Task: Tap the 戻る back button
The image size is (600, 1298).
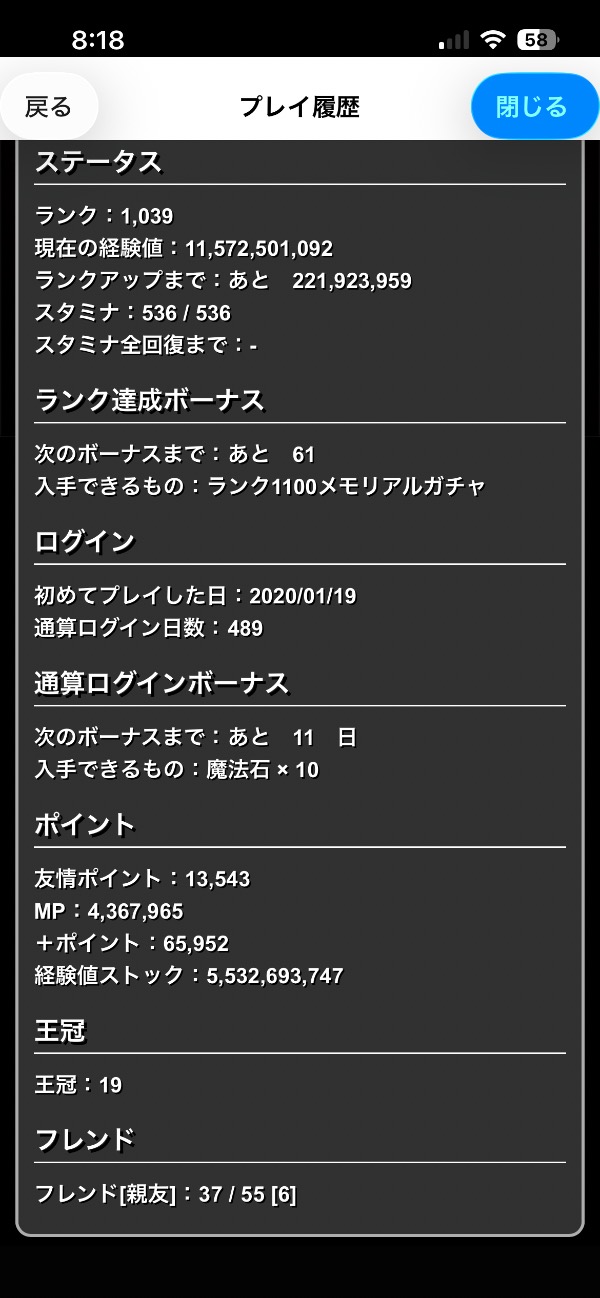Action: pos(48,106)
